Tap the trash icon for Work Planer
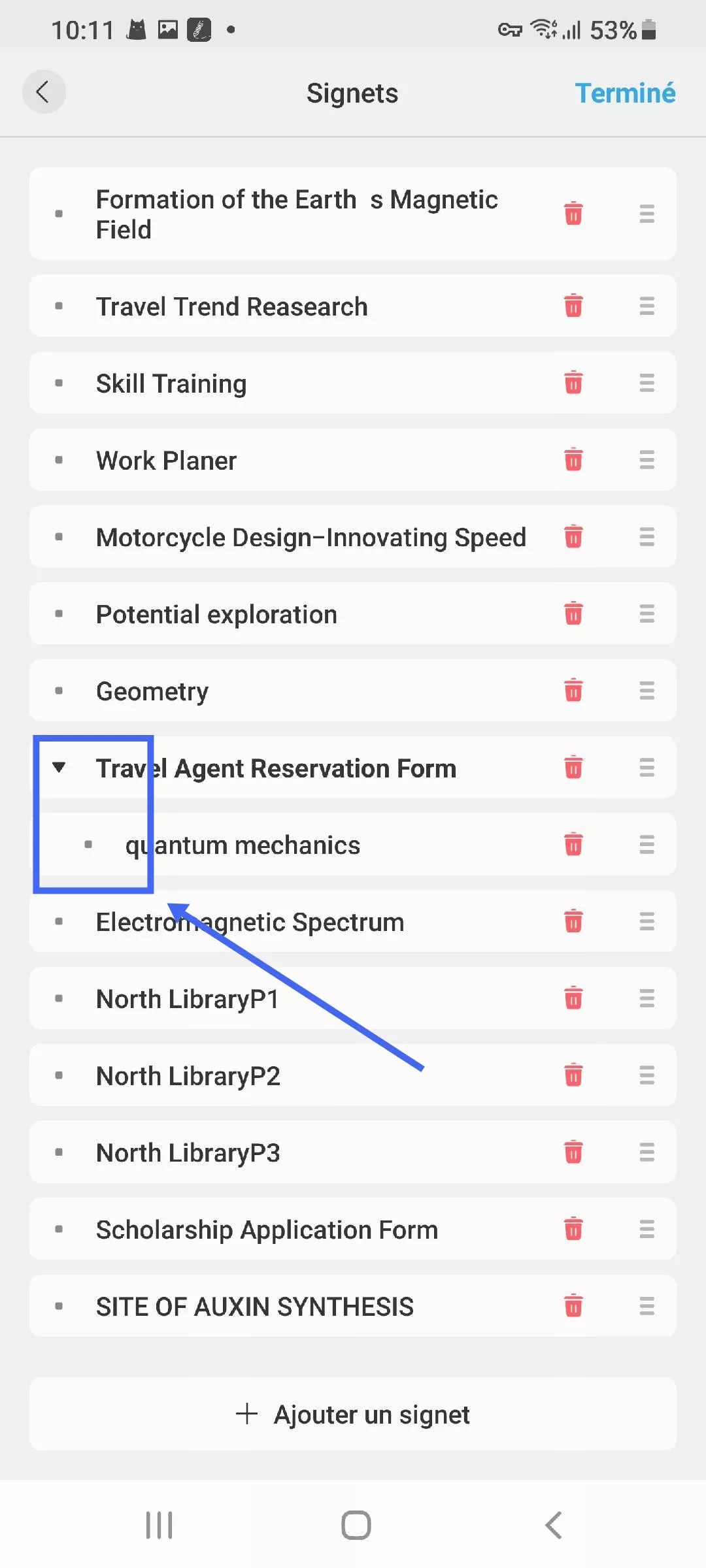Image resolution: width=706 pixels, height=1568 pixels. tap(573, 460)
